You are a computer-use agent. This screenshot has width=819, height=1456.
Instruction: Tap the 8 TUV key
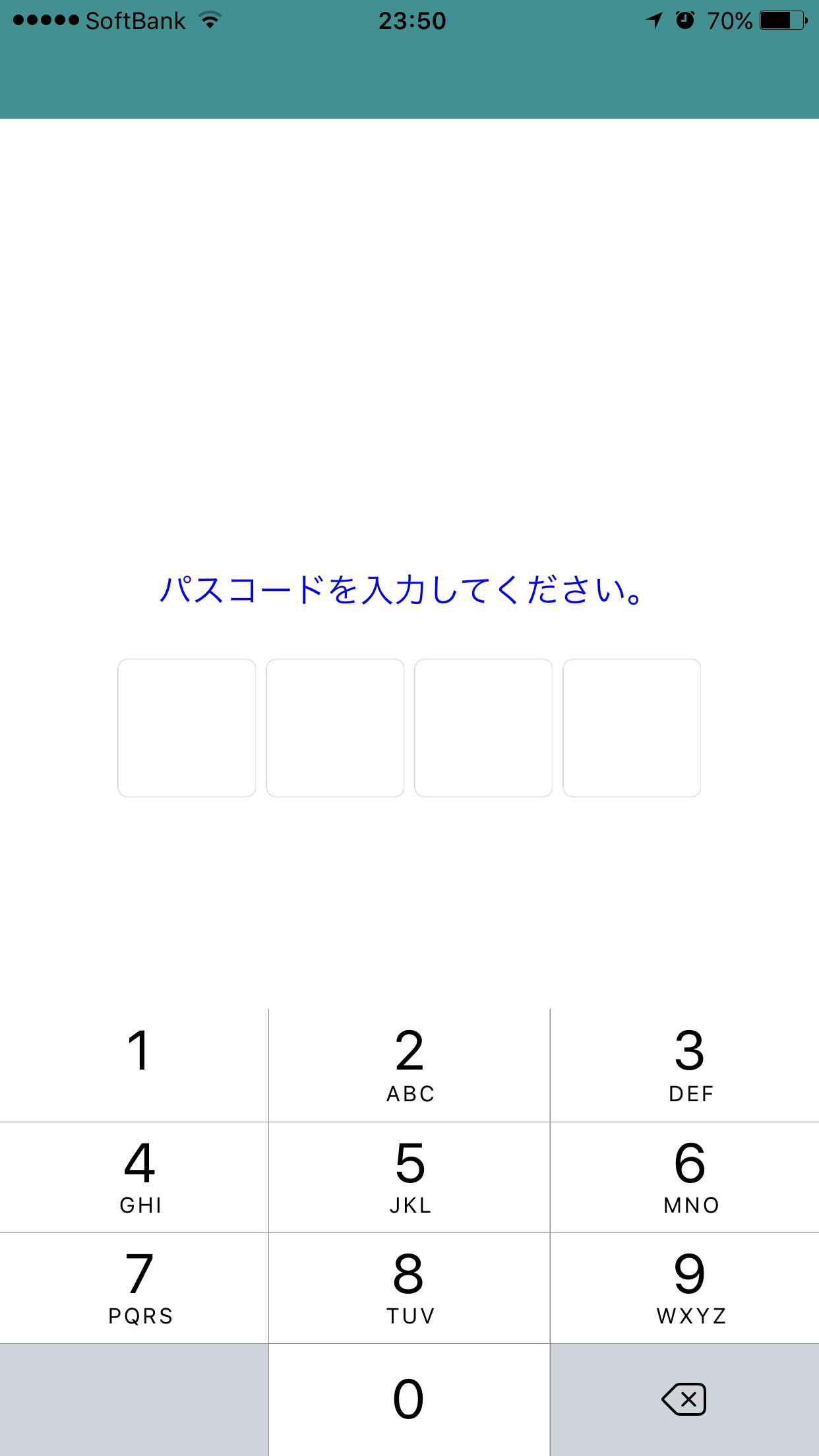(x=409, y=1287)
